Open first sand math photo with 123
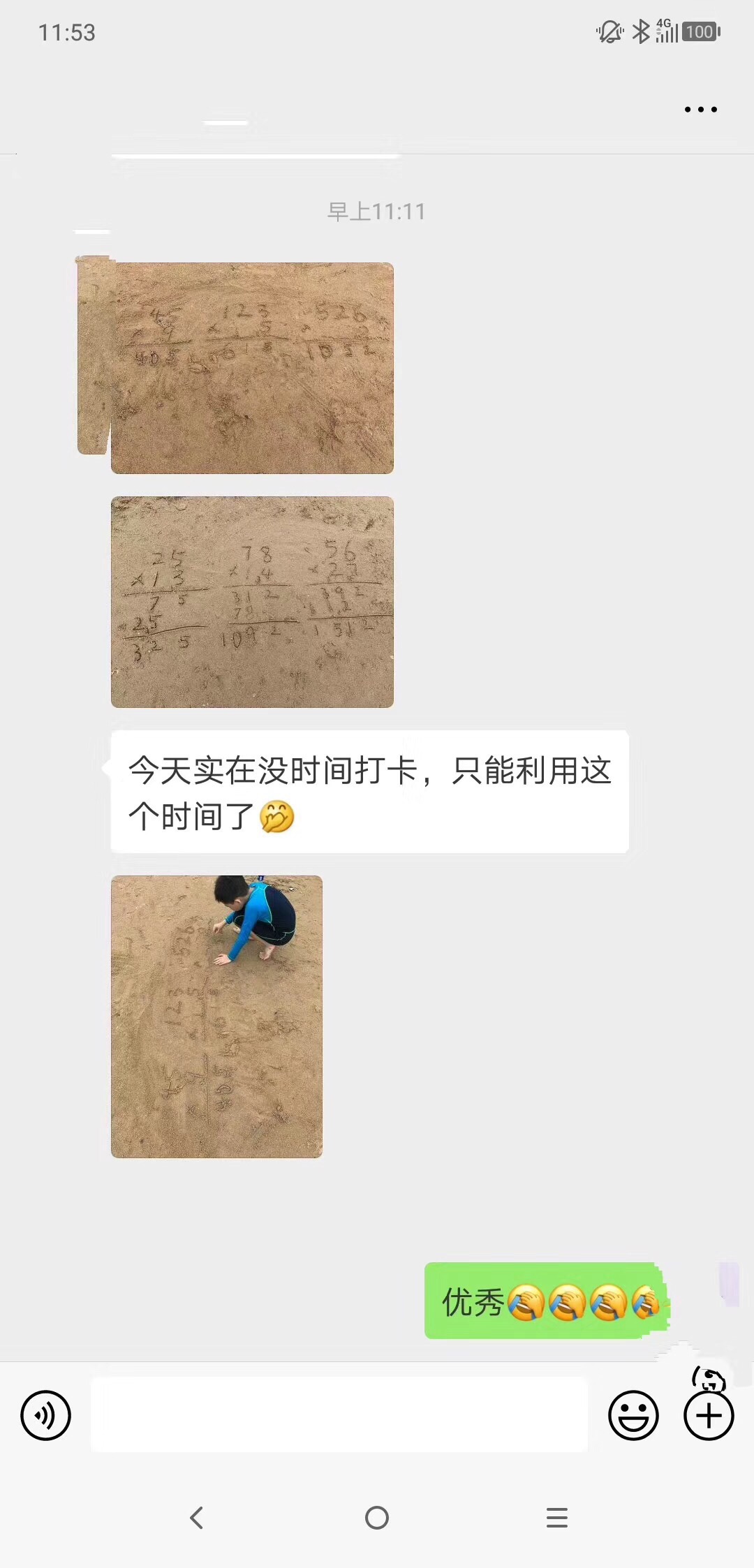 (252, 368)
